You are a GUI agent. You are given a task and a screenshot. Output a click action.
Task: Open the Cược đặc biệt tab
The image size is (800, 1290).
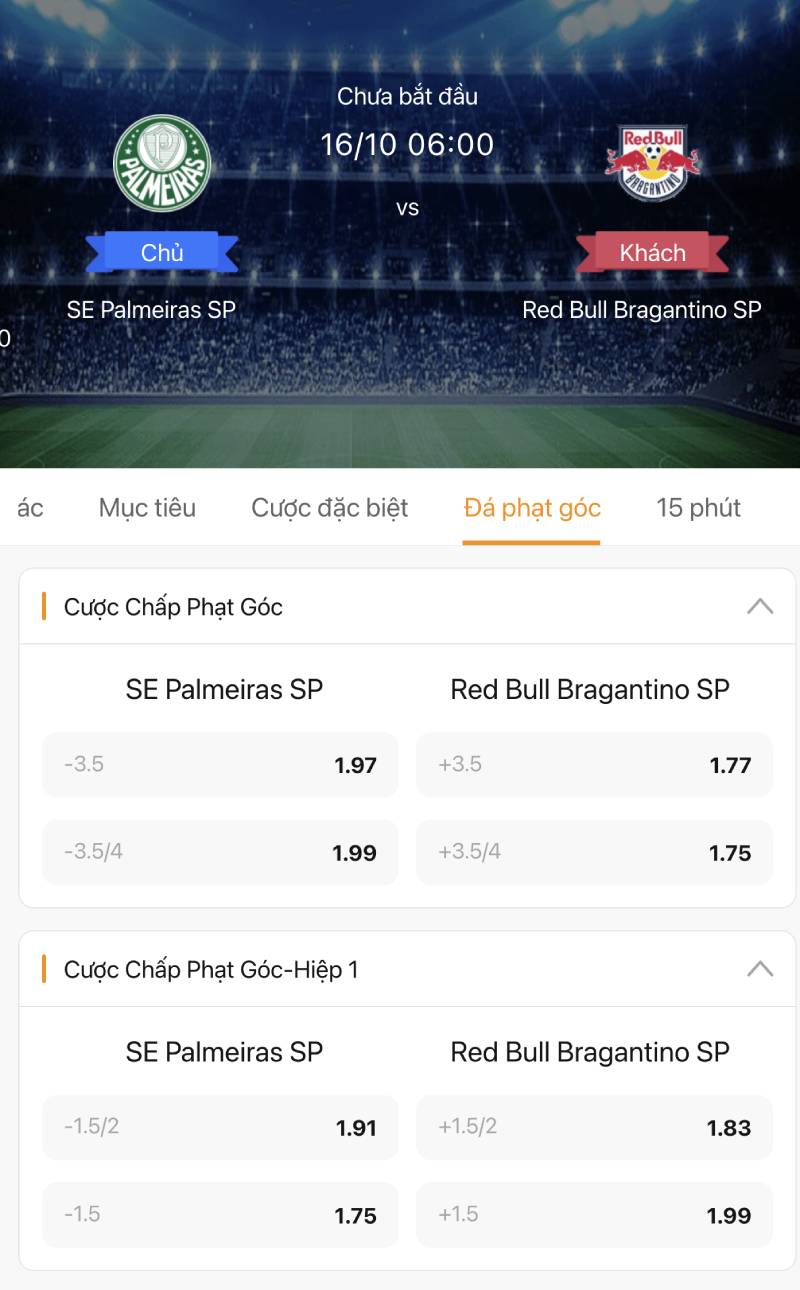click(x=329, y=508)
